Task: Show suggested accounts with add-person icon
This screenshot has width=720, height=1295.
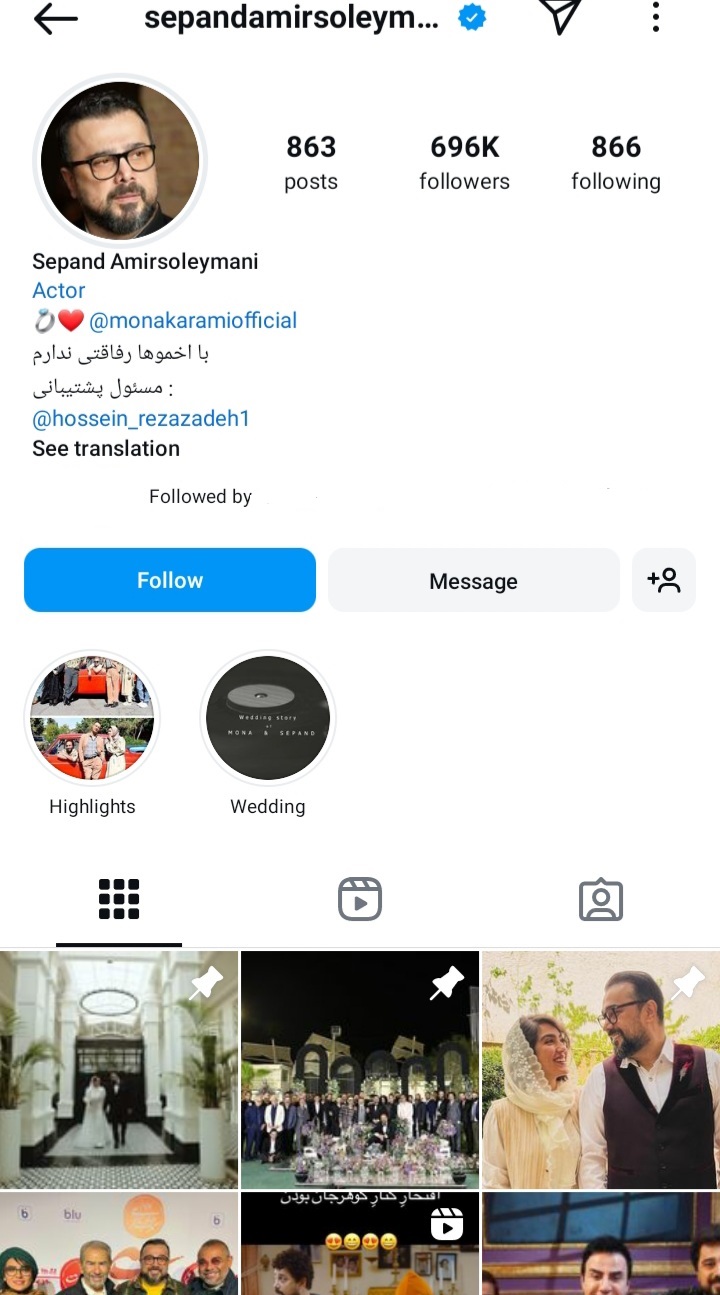Action: (664, 580)
